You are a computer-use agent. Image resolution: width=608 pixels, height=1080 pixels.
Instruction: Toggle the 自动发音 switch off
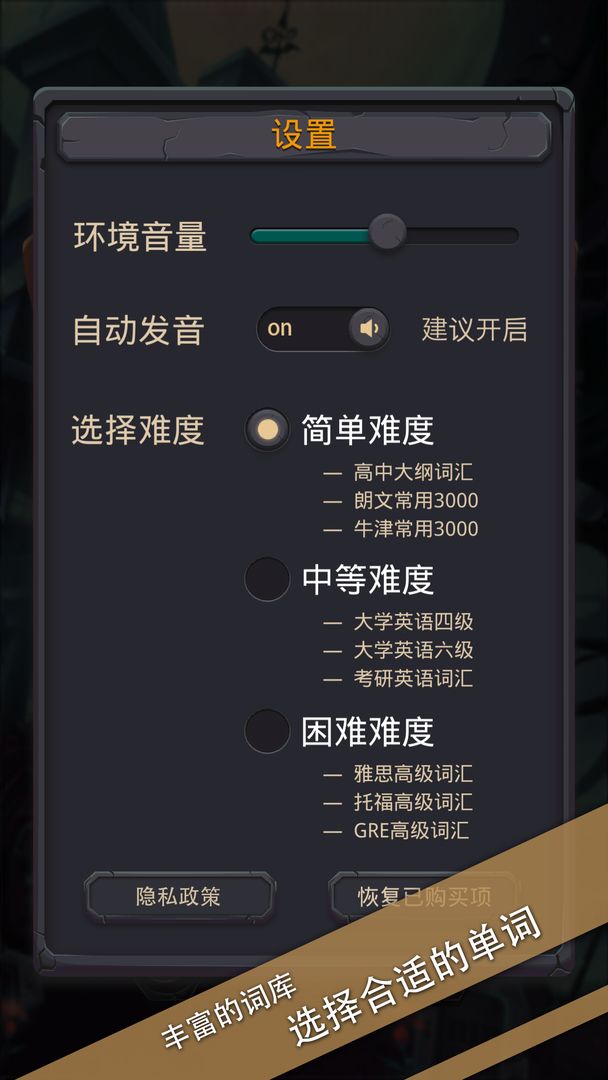(x=323, y=329)
